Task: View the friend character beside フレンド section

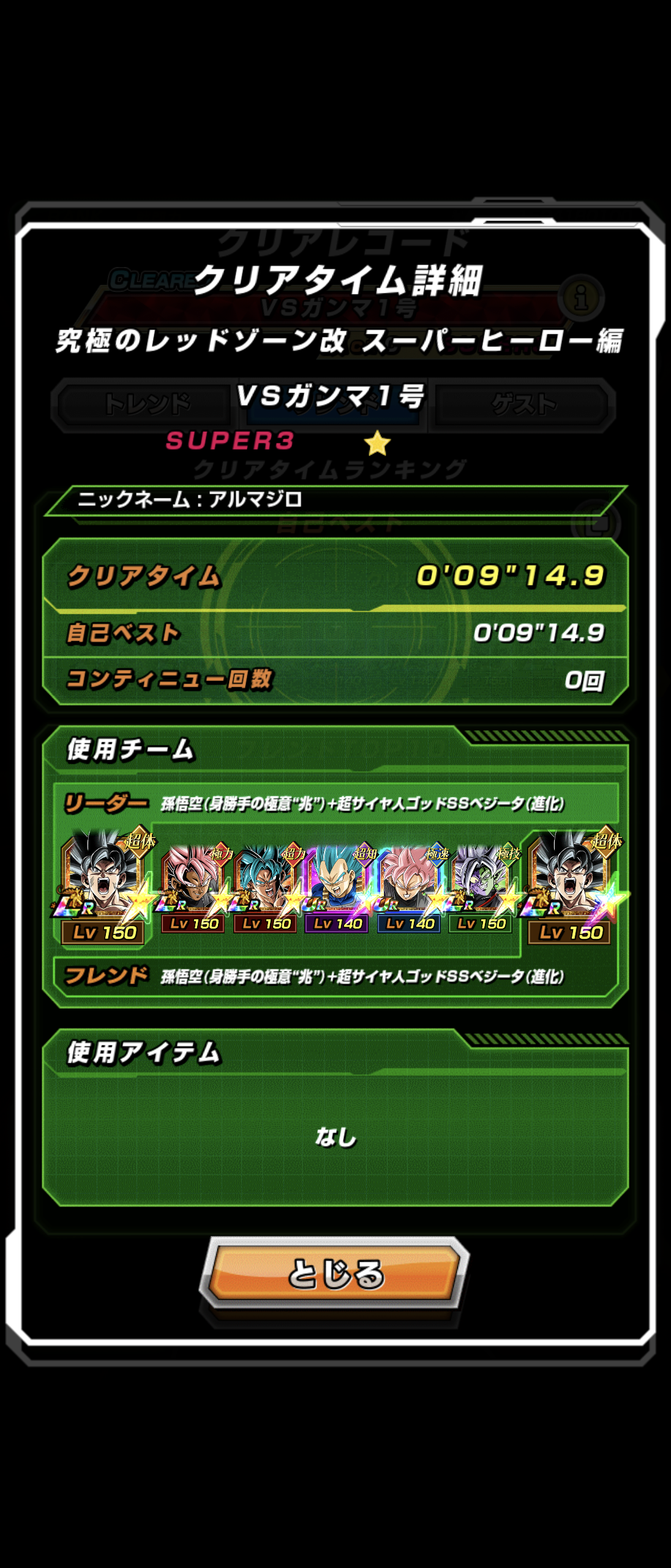Action: 572,886
